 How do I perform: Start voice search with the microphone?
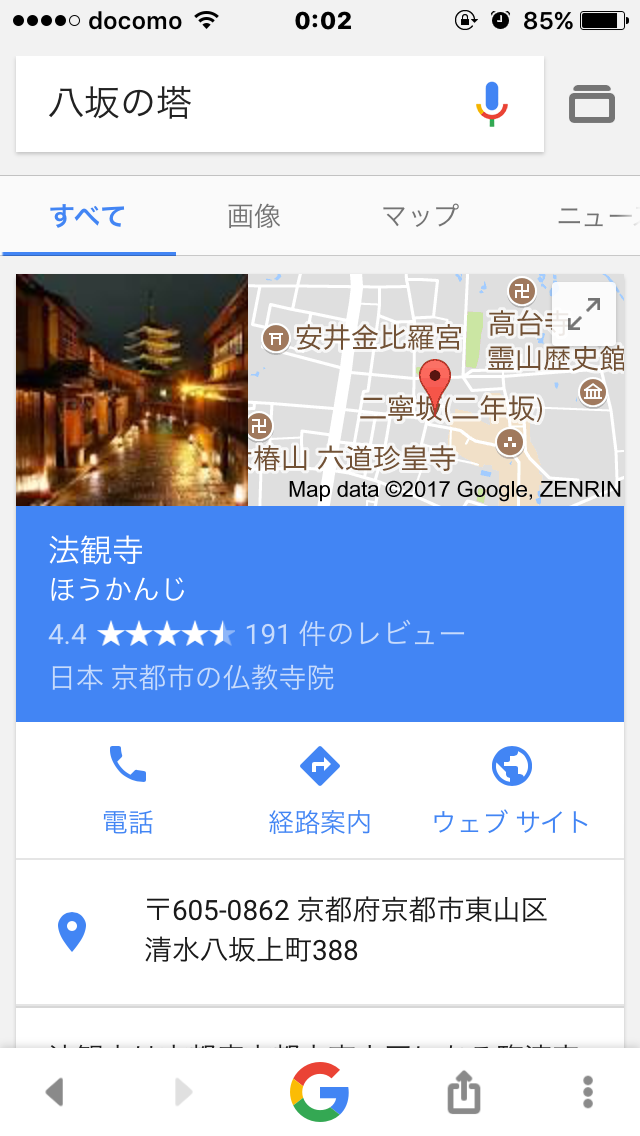[491, 104]
